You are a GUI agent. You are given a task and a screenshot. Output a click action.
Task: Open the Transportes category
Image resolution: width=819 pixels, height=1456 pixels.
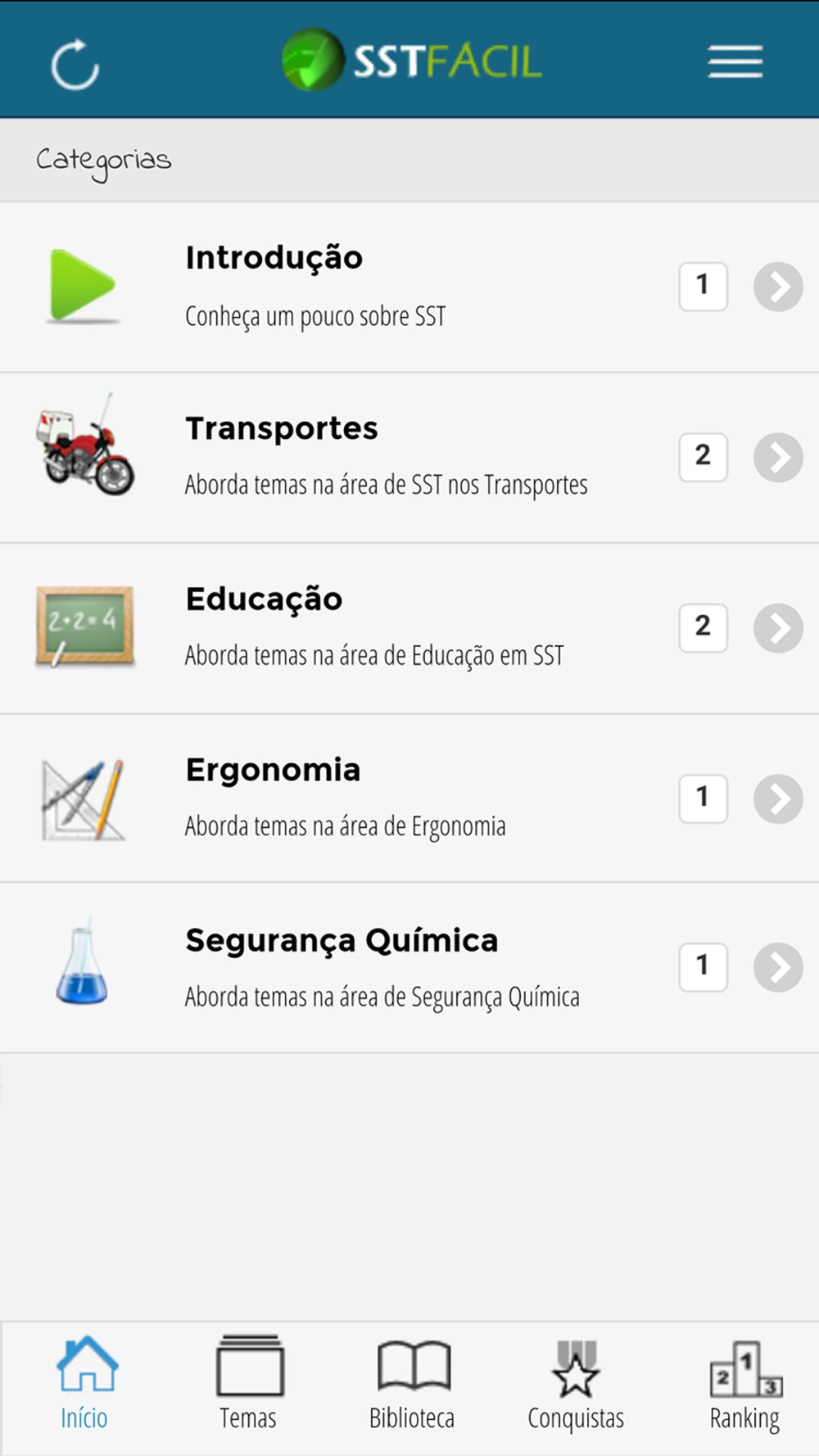(409, 458)
